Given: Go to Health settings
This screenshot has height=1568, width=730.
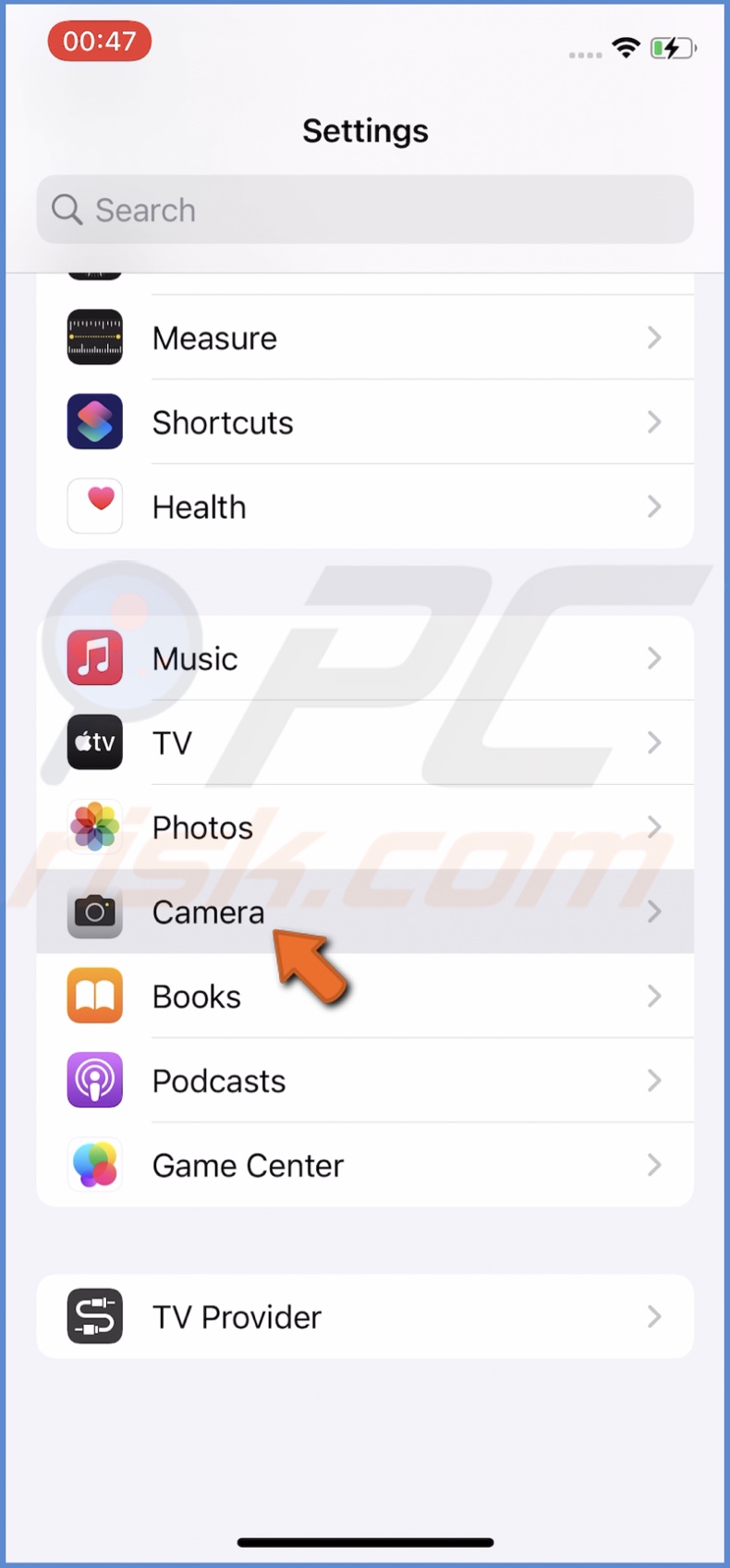Looking at the screenshot, I should (x=365, y=507).
